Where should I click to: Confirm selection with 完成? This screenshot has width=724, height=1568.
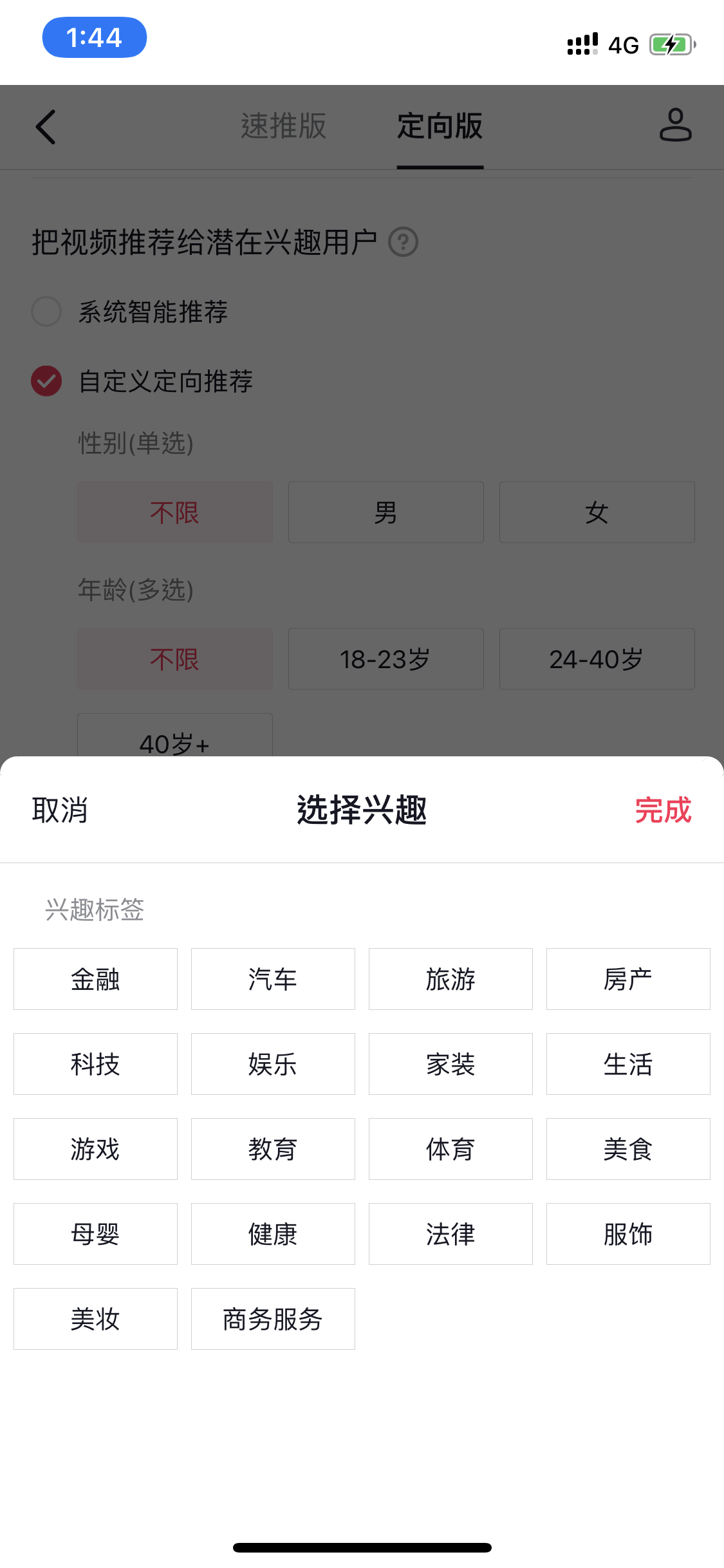(663, 810)
